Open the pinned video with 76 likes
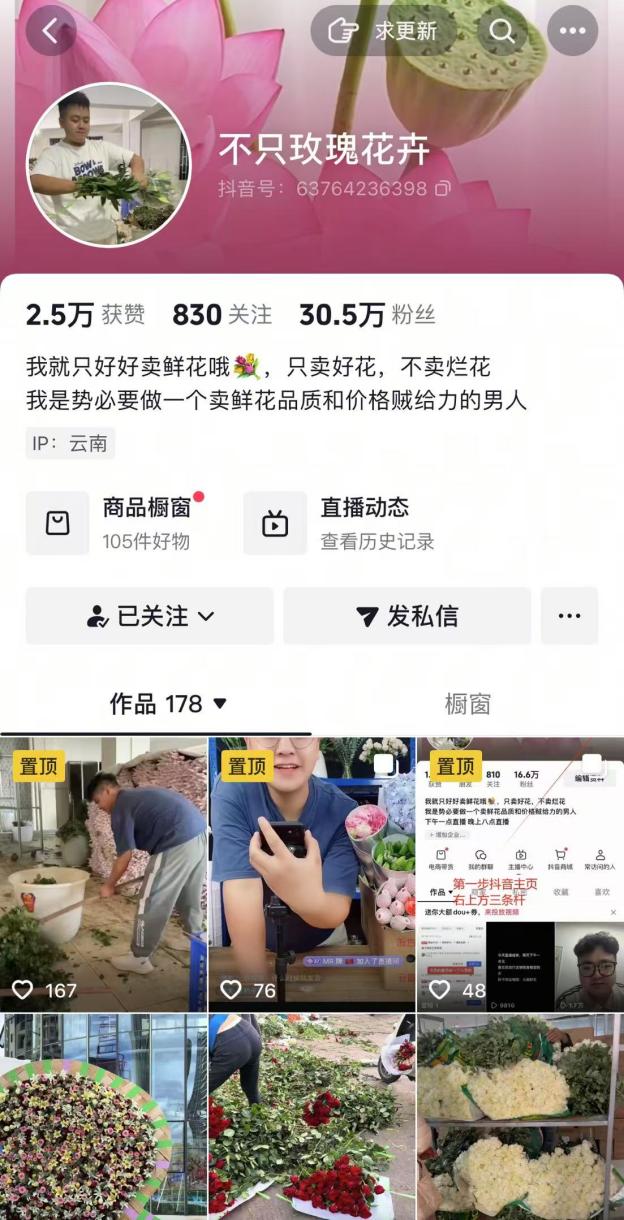This screenshot has height=1220, width=624. click(x=311, y=874)
